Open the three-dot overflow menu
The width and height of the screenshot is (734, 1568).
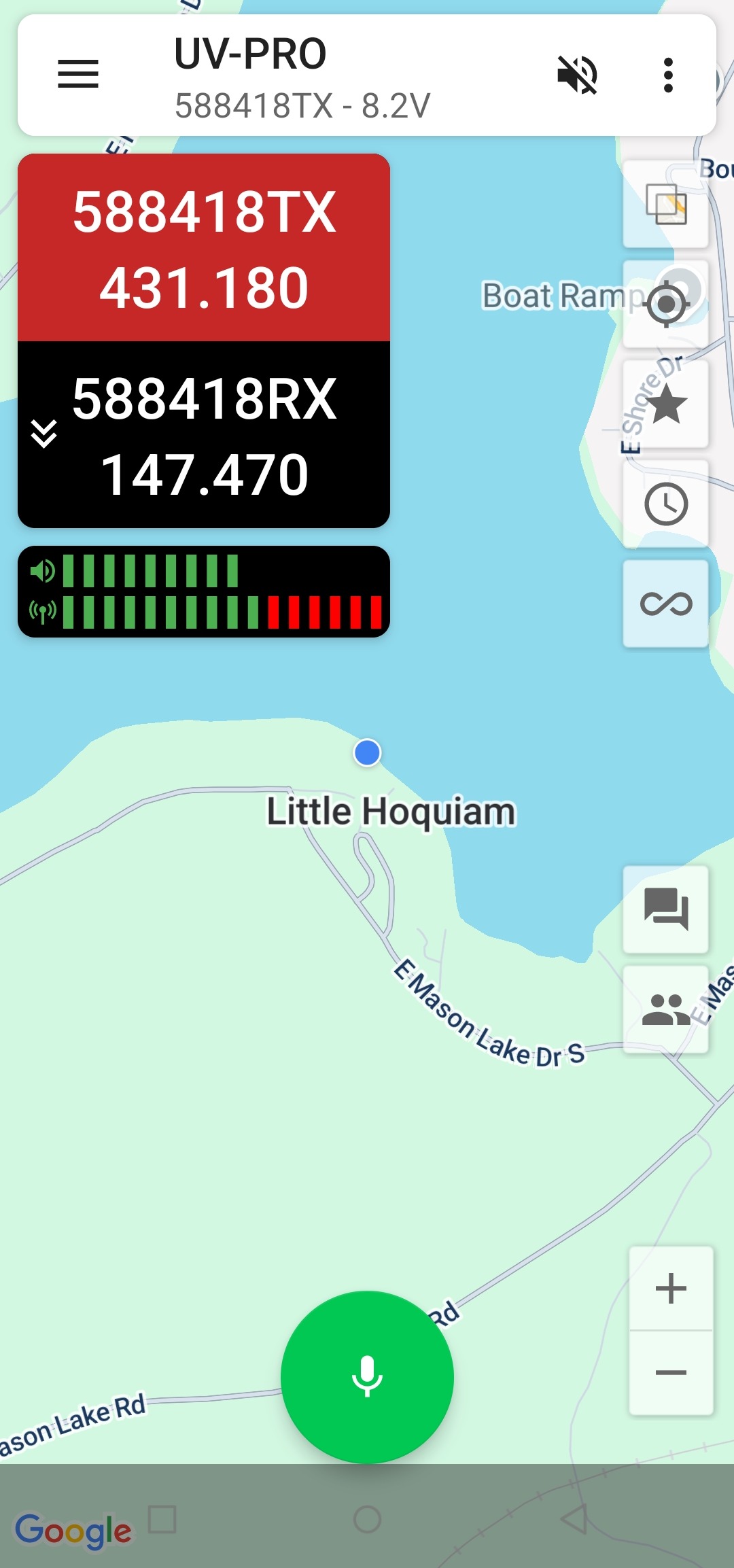[x=669, y=75]
